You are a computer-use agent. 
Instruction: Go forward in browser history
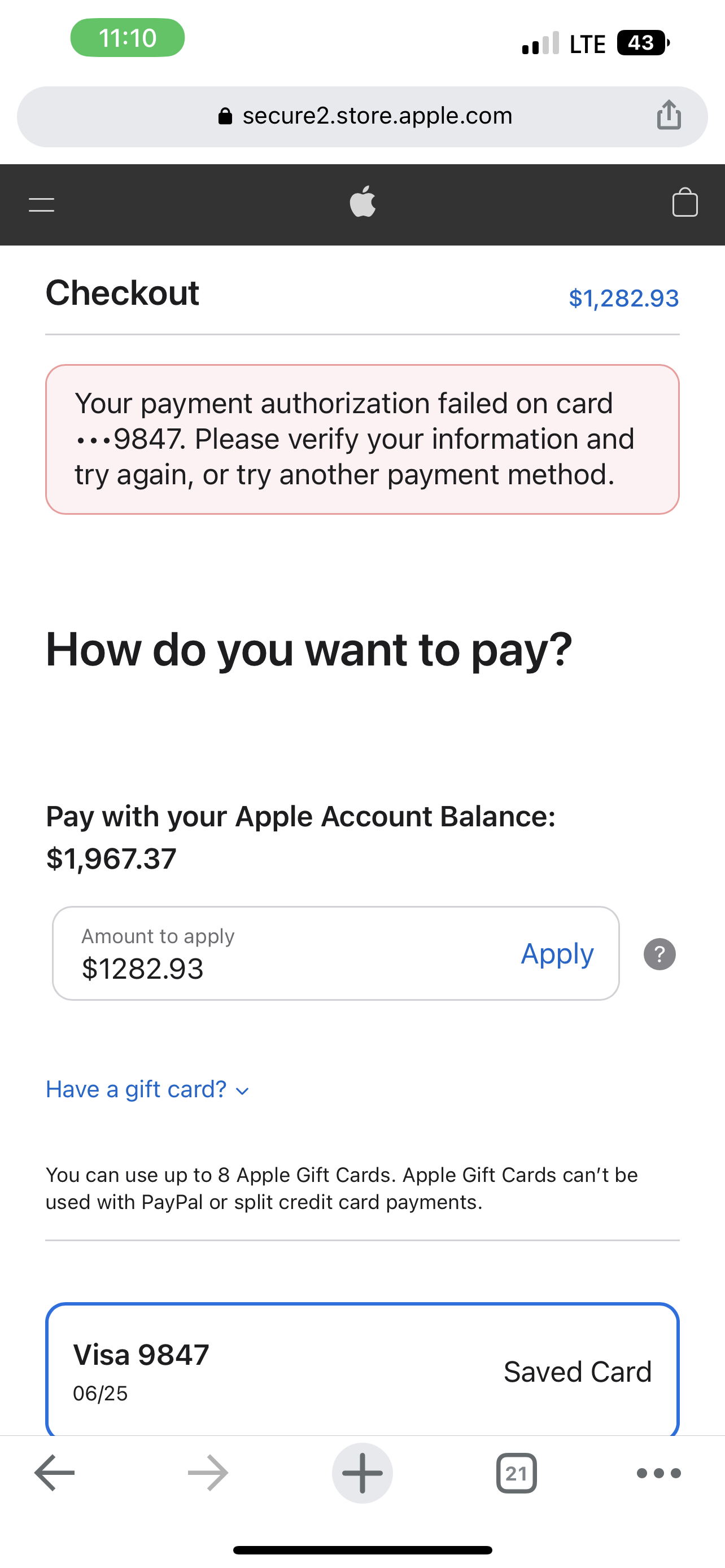(208, 1473)
